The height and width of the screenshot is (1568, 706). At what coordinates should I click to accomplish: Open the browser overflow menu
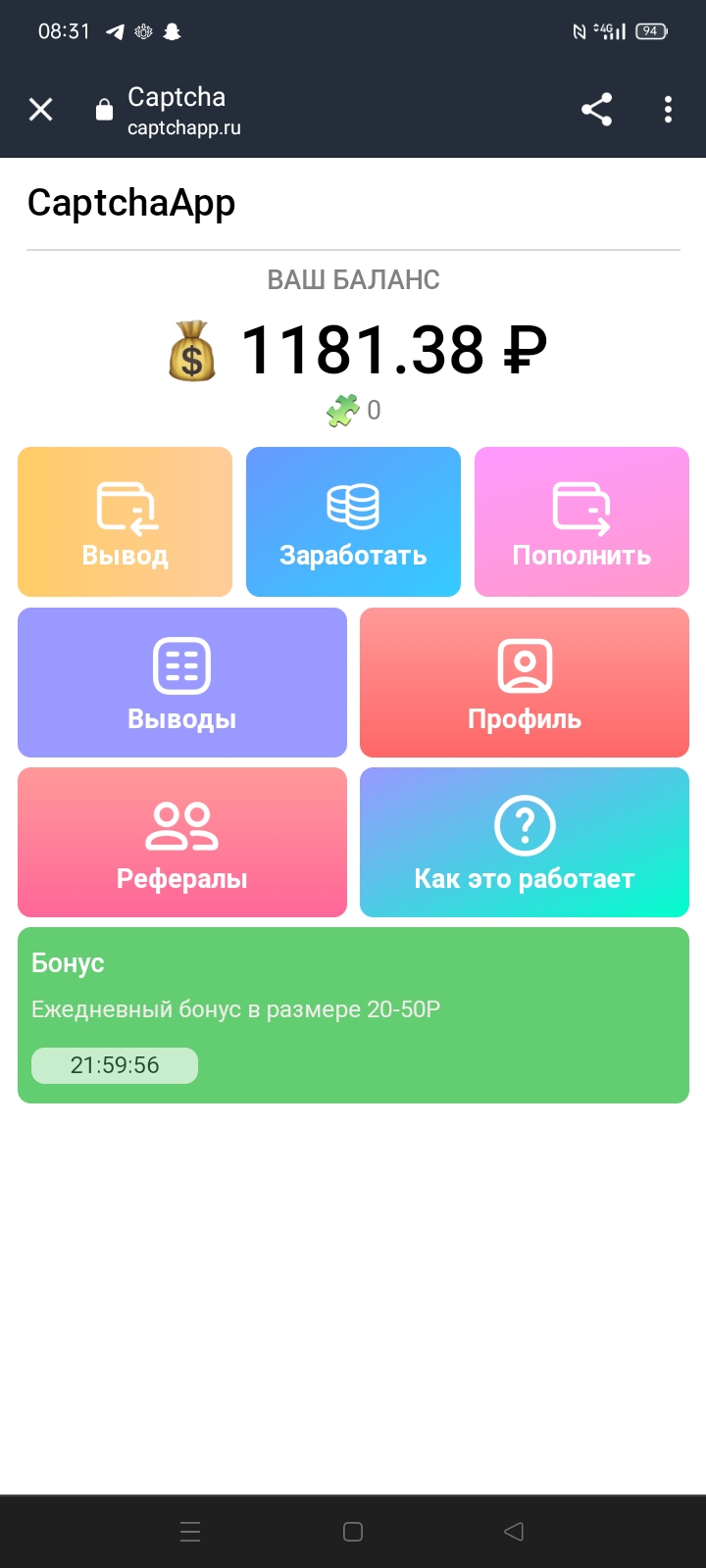tap(668, 109)
